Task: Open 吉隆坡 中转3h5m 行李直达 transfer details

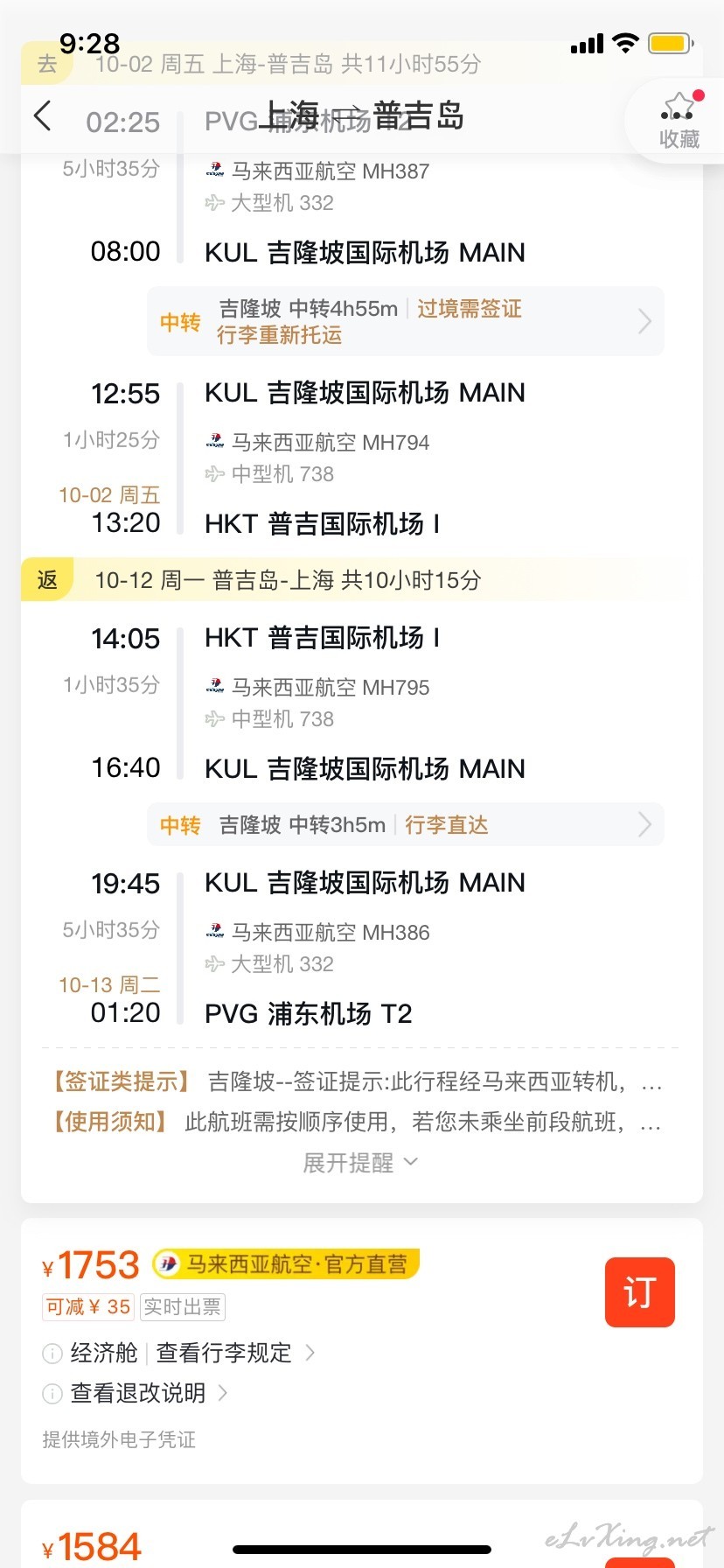Action: pos(406,824)
